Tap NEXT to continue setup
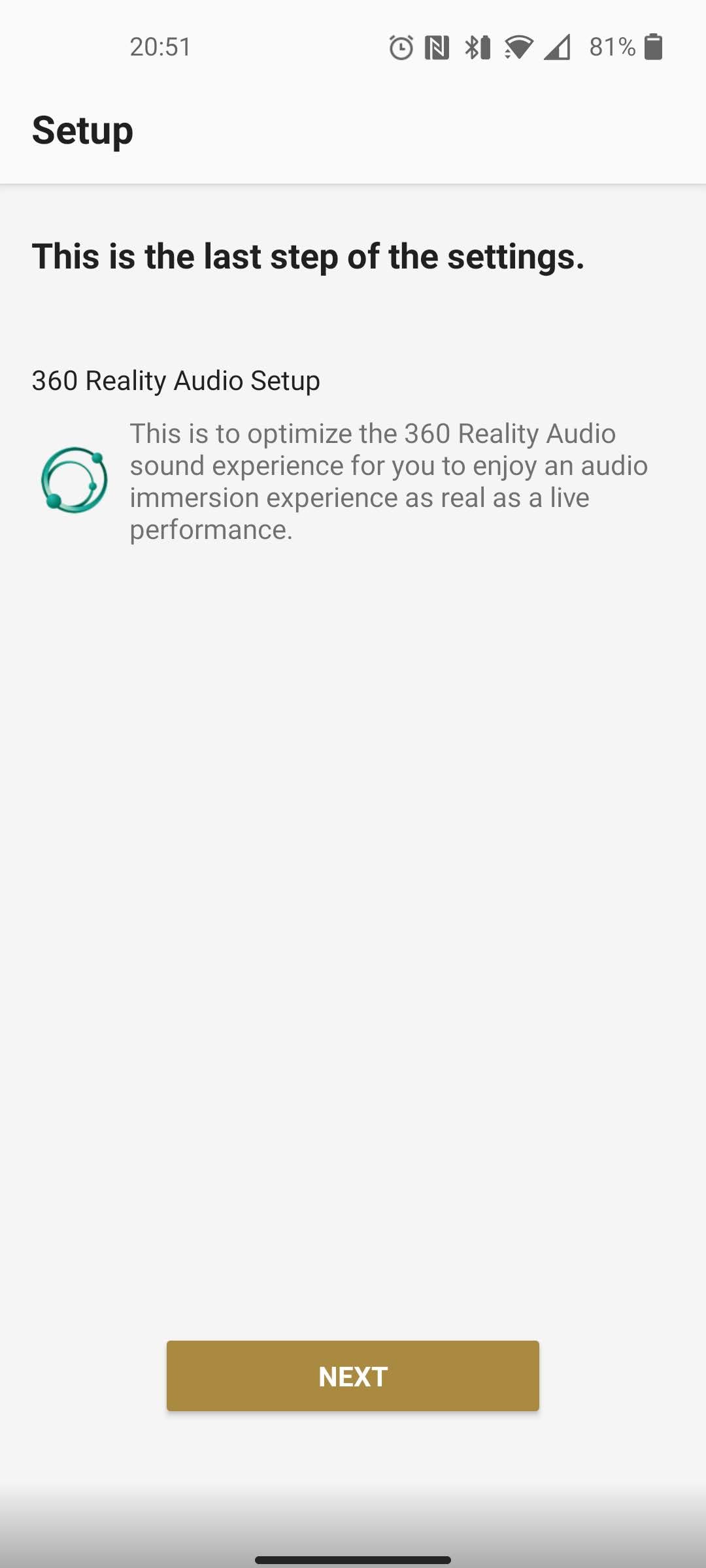 [353, 1376]
